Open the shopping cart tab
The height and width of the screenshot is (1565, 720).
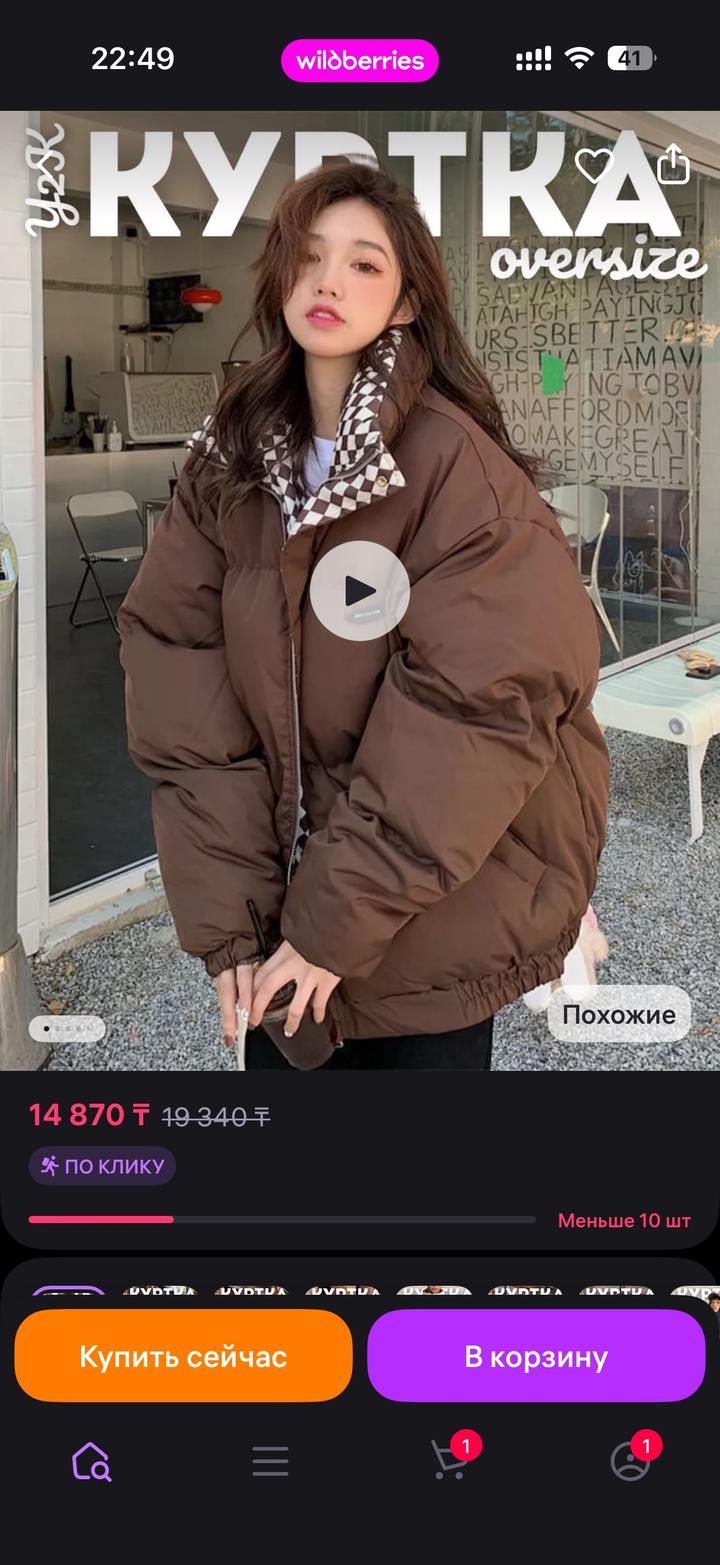(449, 1461)
